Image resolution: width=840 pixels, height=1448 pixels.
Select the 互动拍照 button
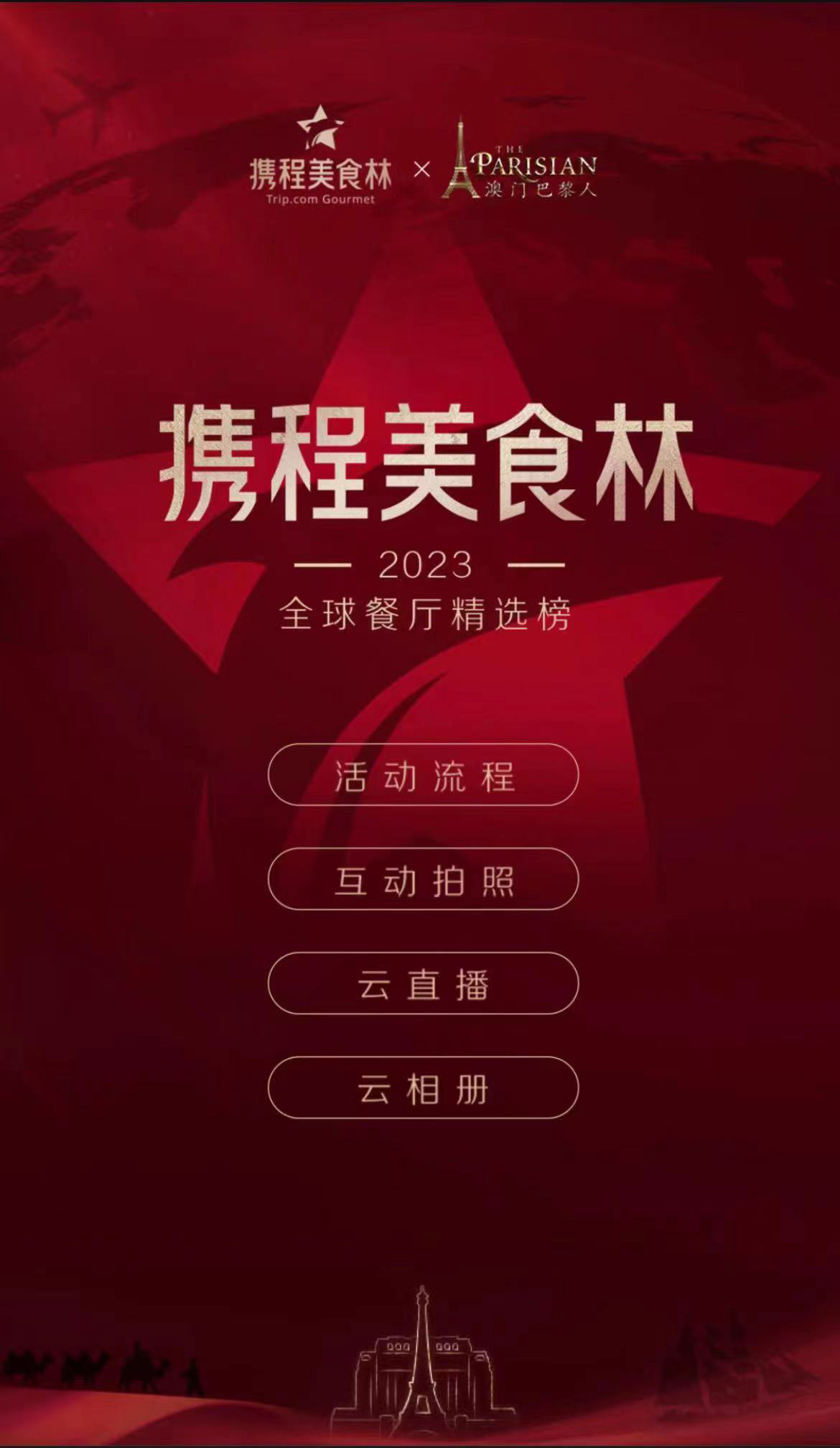423,879
